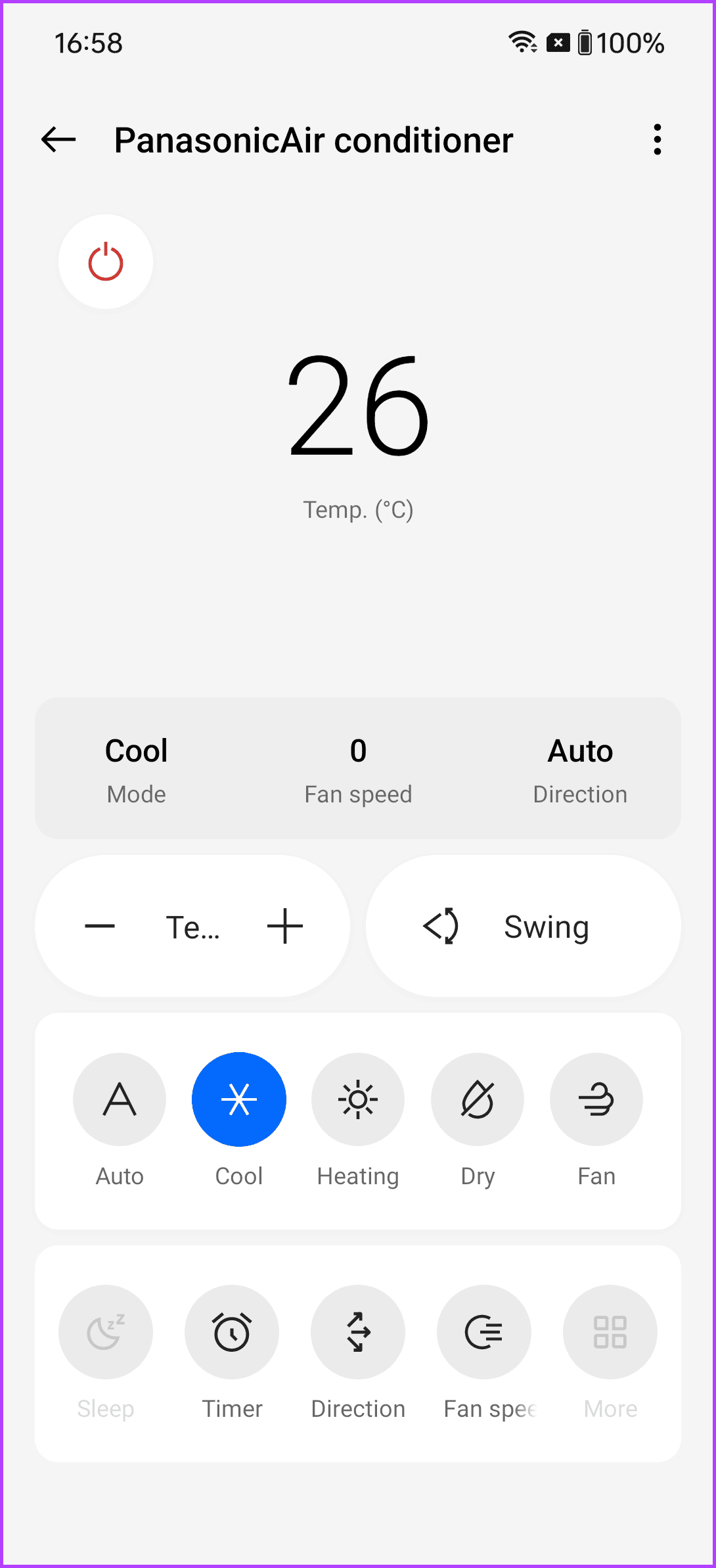Increase temperature with the plus button

pyautogui.click(x=285, y=927)
